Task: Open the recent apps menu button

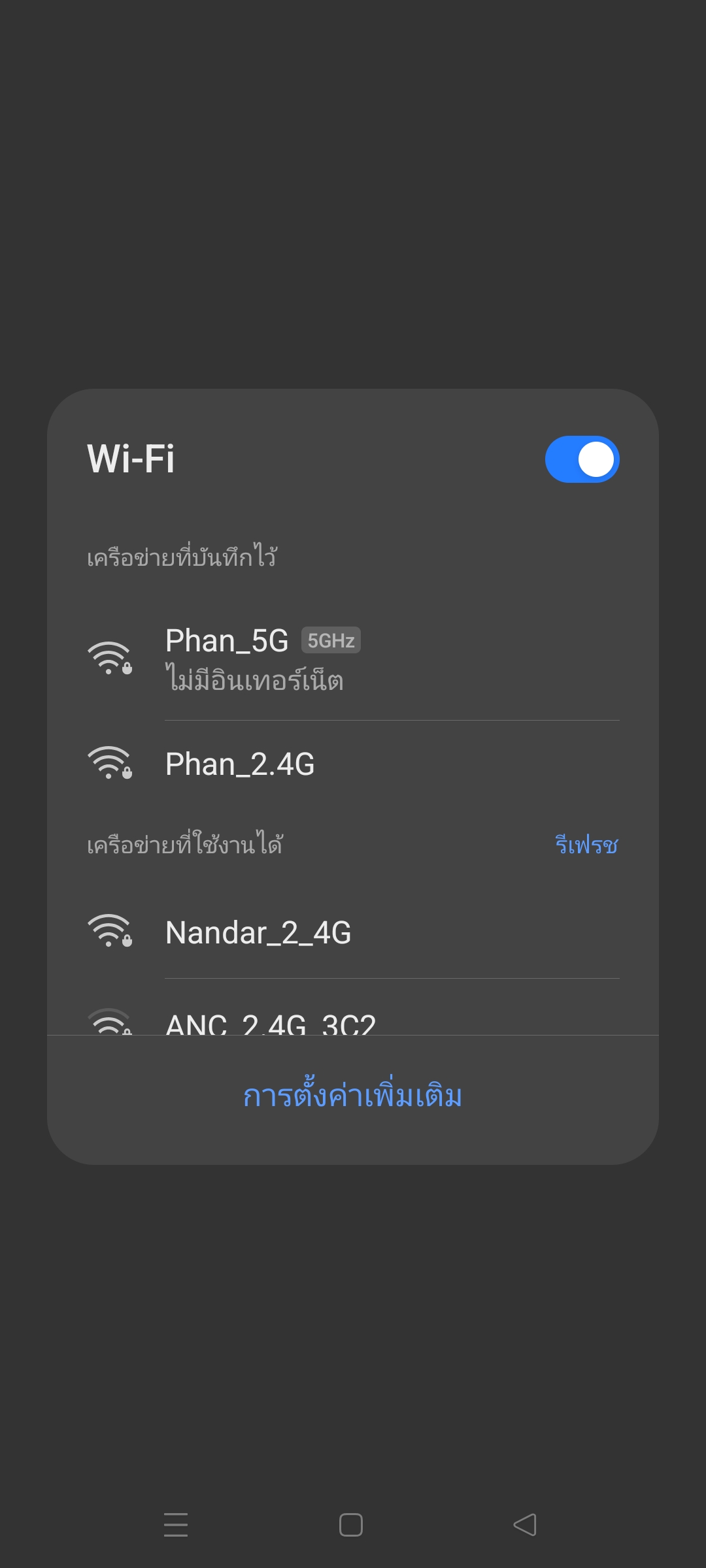Action: (176, 1525)
